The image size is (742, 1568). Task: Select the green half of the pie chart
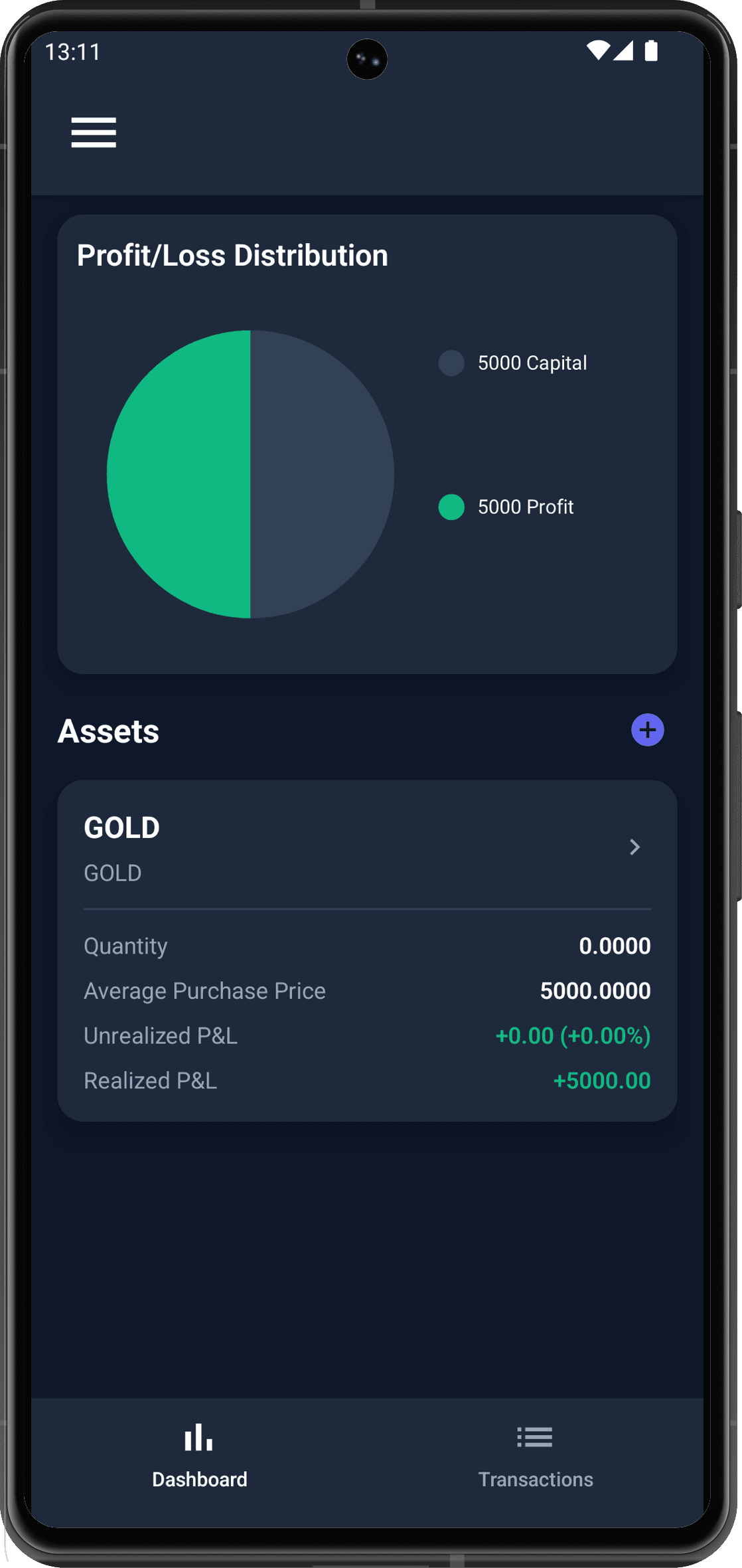click(179, 474)
